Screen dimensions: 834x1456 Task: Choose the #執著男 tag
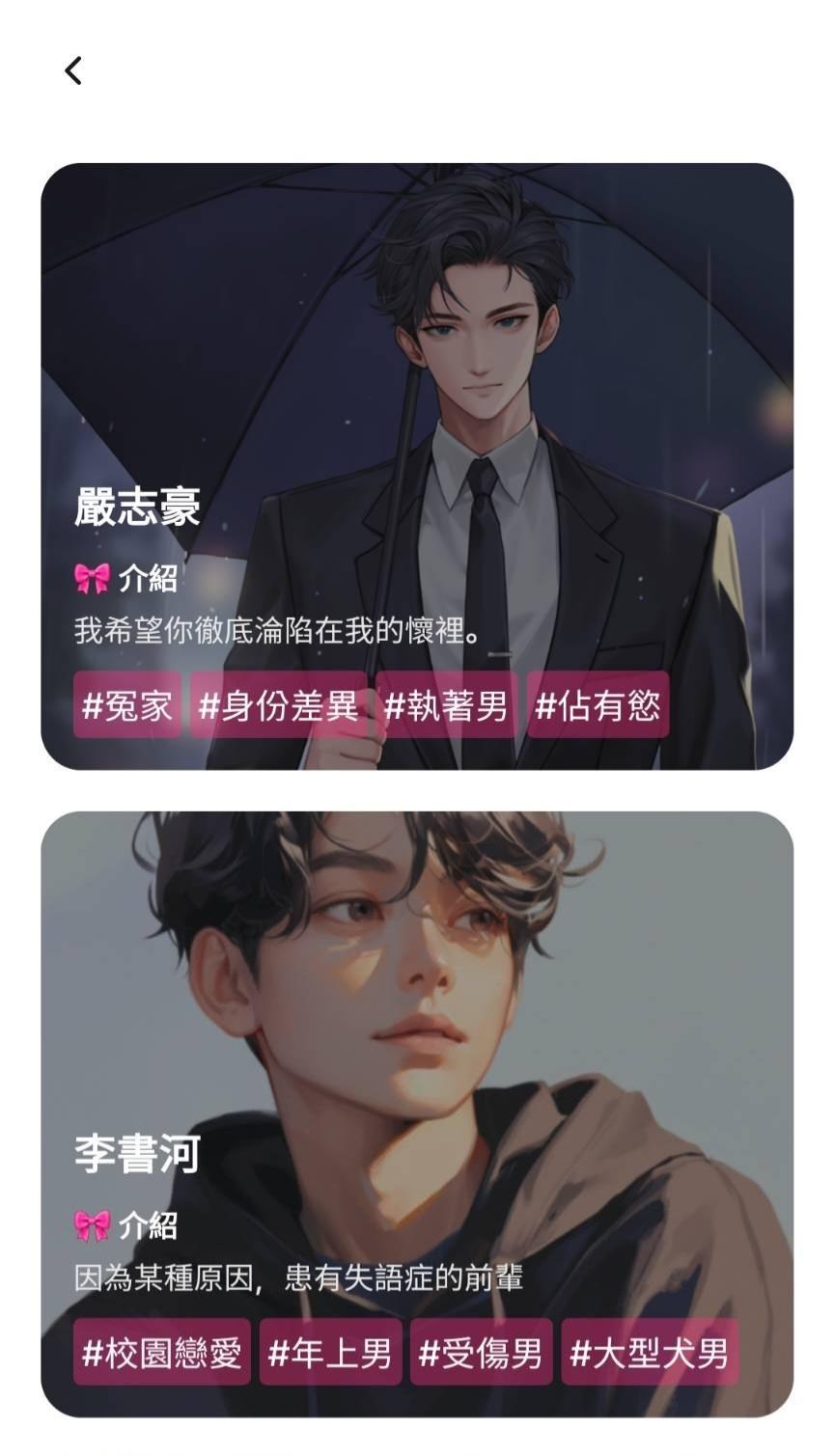pyautogui.click(x=447, y=705)
